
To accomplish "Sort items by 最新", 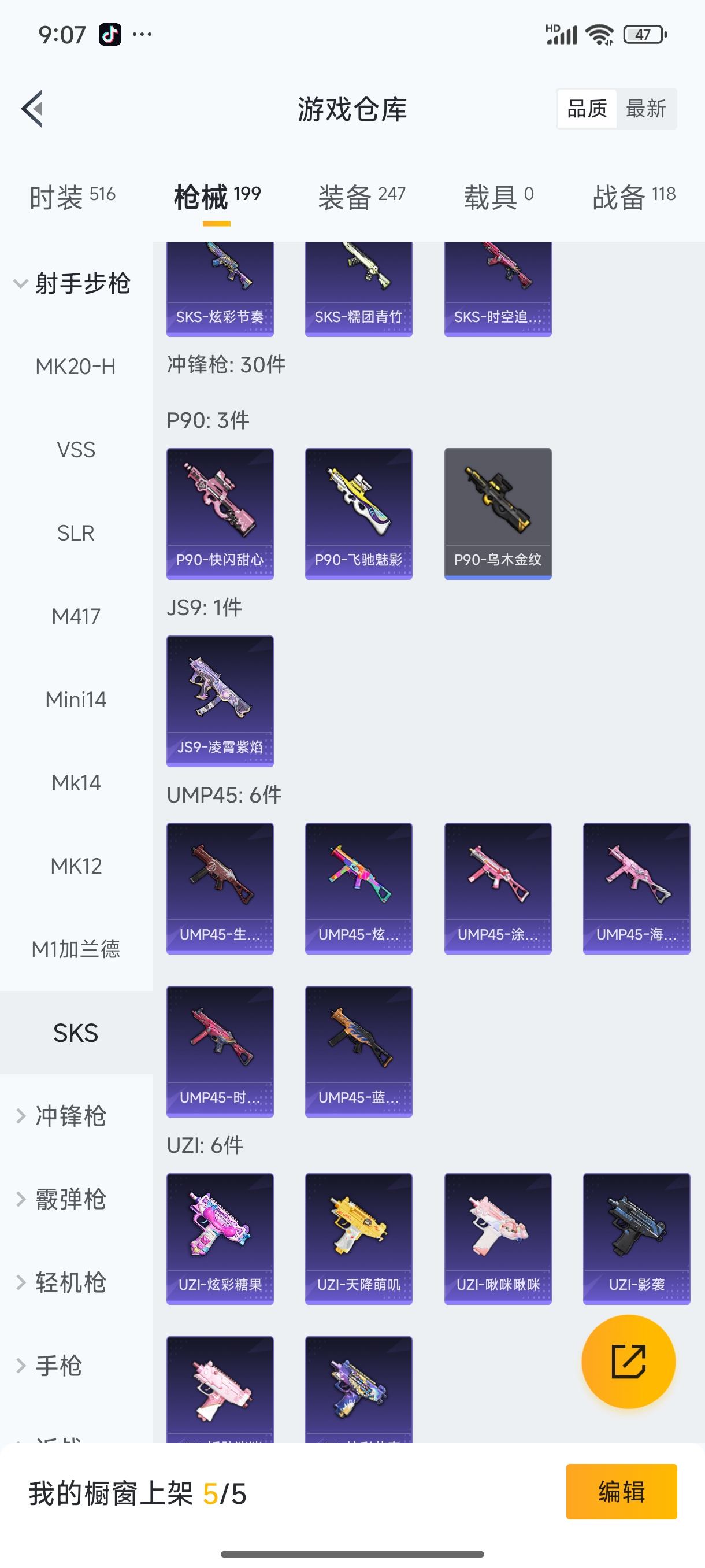I will tap(645, 109).
